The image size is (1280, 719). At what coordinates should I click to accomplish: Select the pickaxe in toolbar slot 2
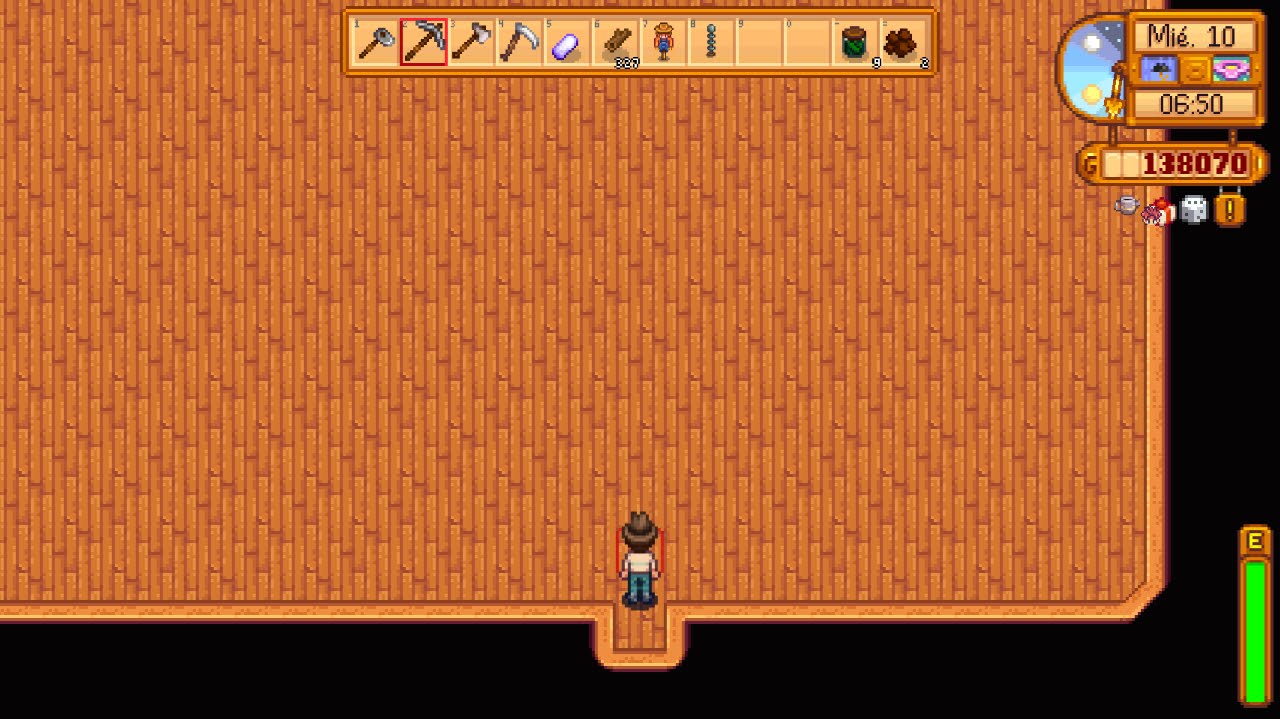coord(424,43)
